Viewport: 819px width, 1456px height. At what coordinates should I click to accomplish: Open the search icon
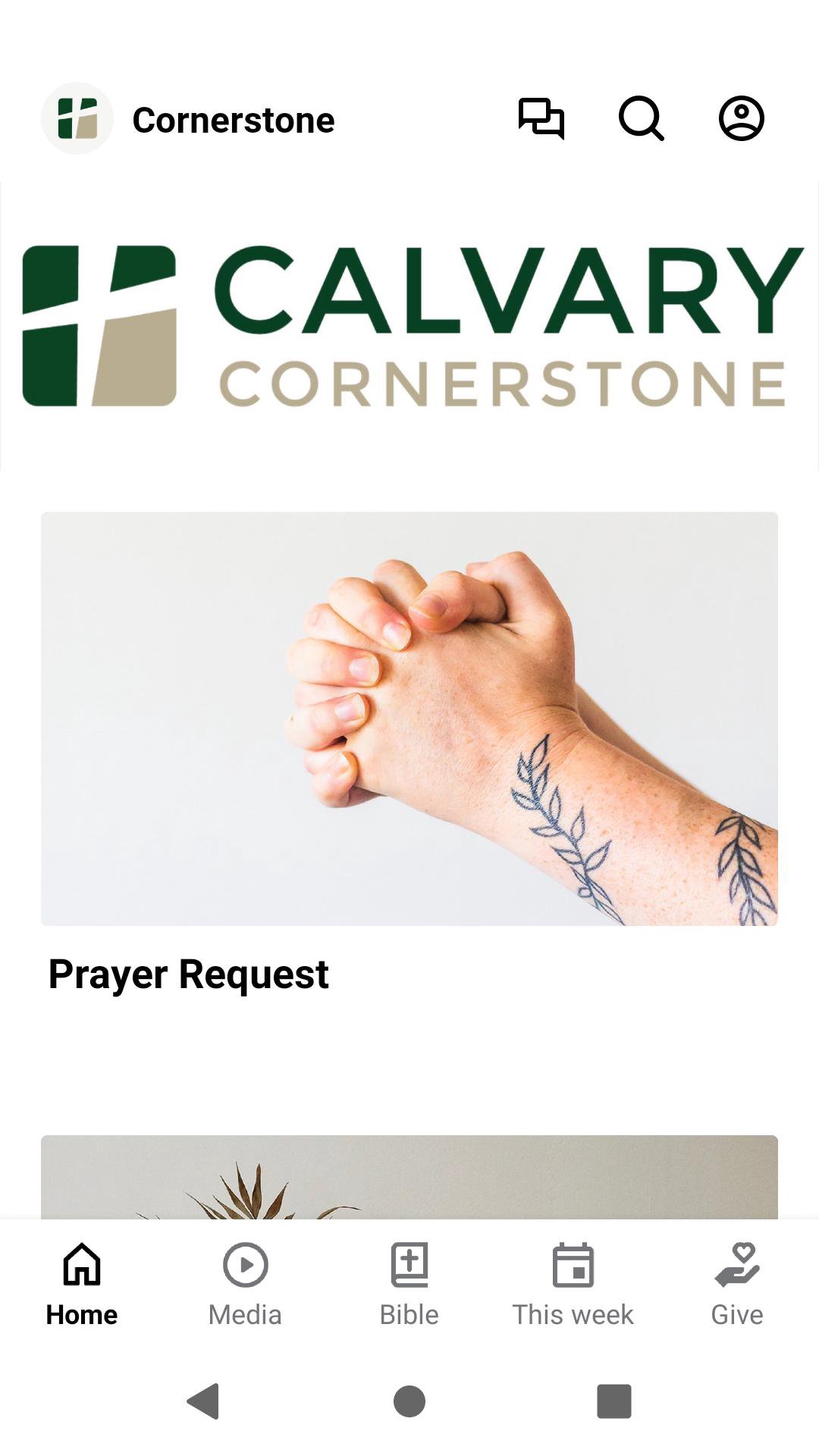[641, 119]
